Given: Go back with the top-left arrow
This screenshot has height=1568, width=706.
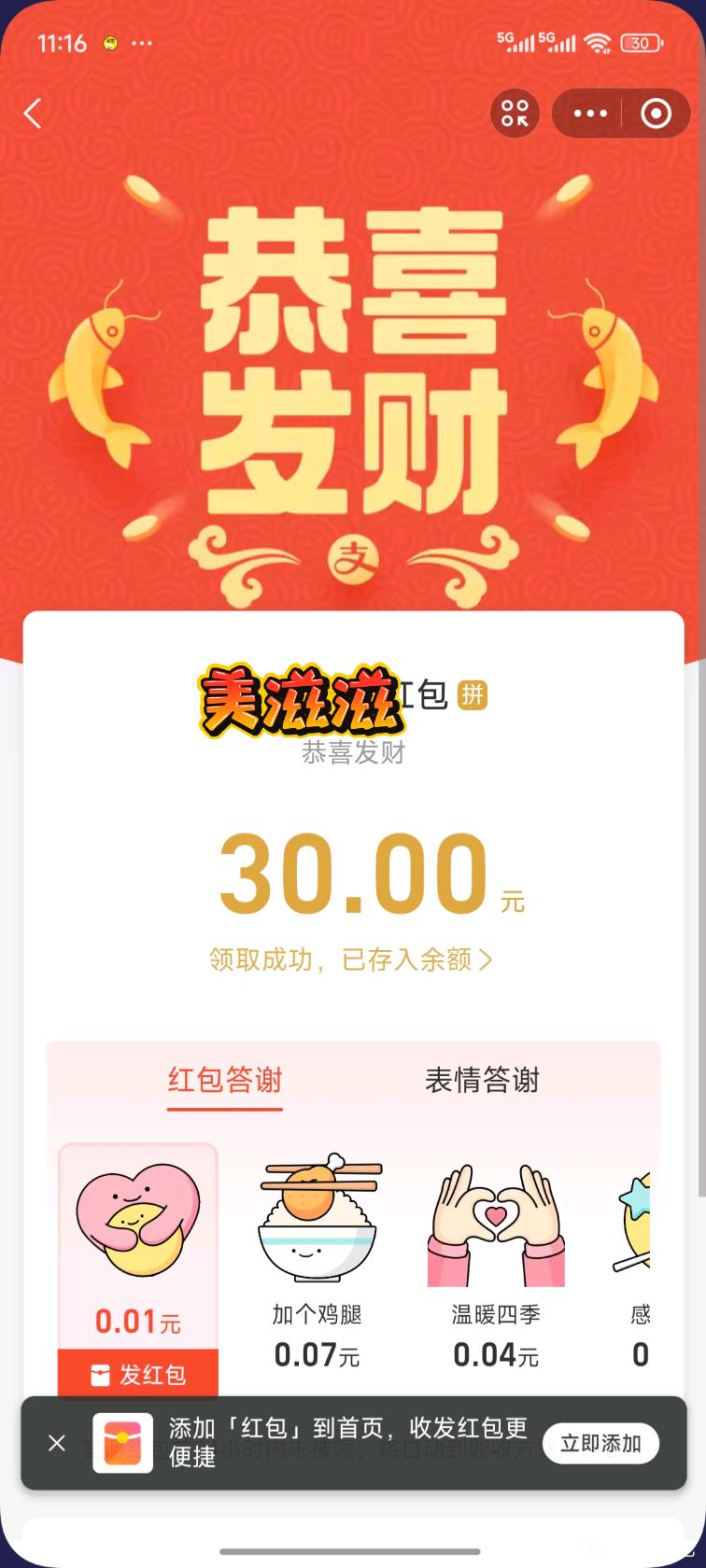Looking at the screenshot, I should click(34, 114).
